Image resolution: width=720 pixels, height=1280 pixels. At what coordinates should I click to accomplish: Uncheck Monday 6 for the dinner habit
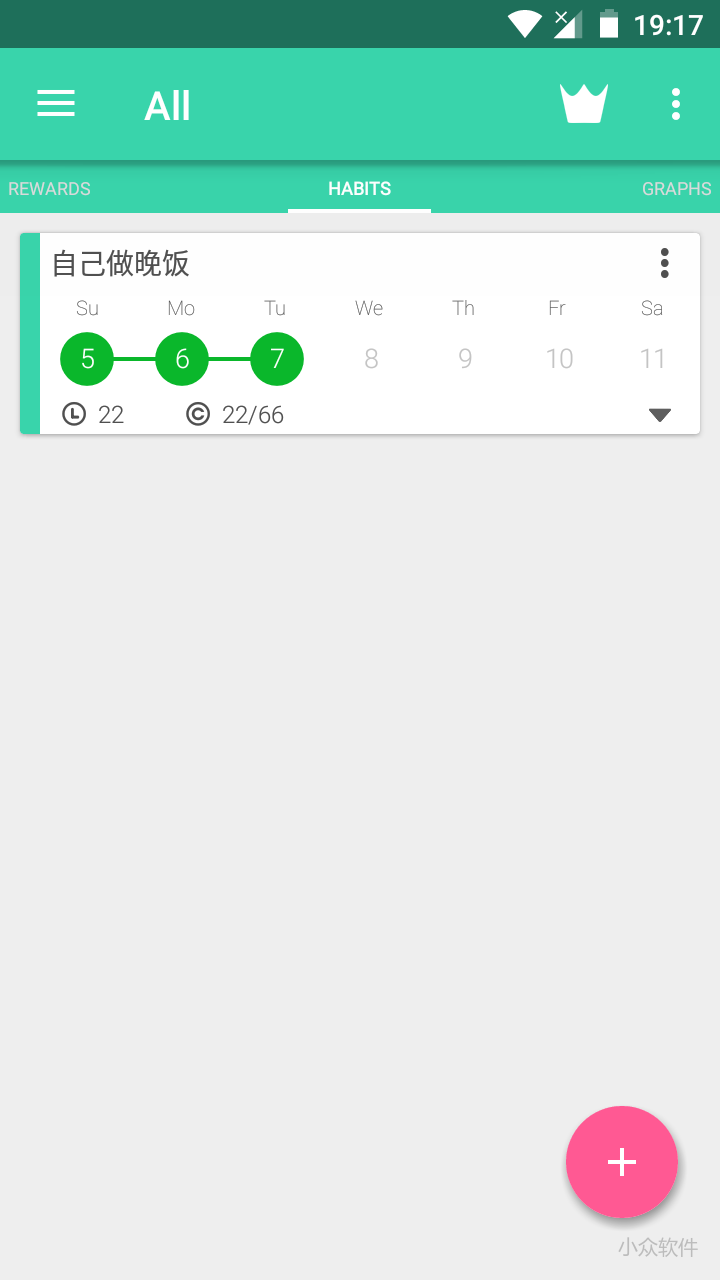click(x=181, y=358)
